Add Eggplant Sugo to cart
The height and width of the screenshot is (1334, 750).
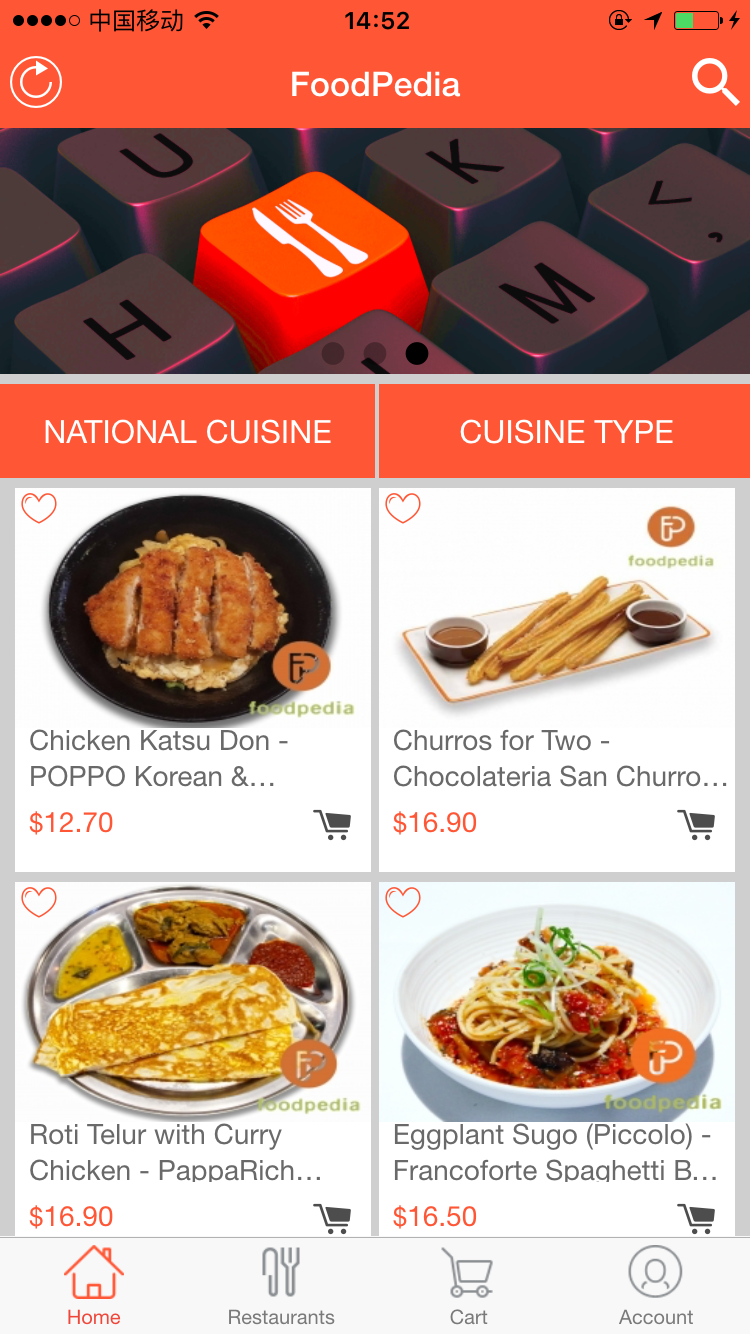pyautogui.click(x=696, y=1217)
